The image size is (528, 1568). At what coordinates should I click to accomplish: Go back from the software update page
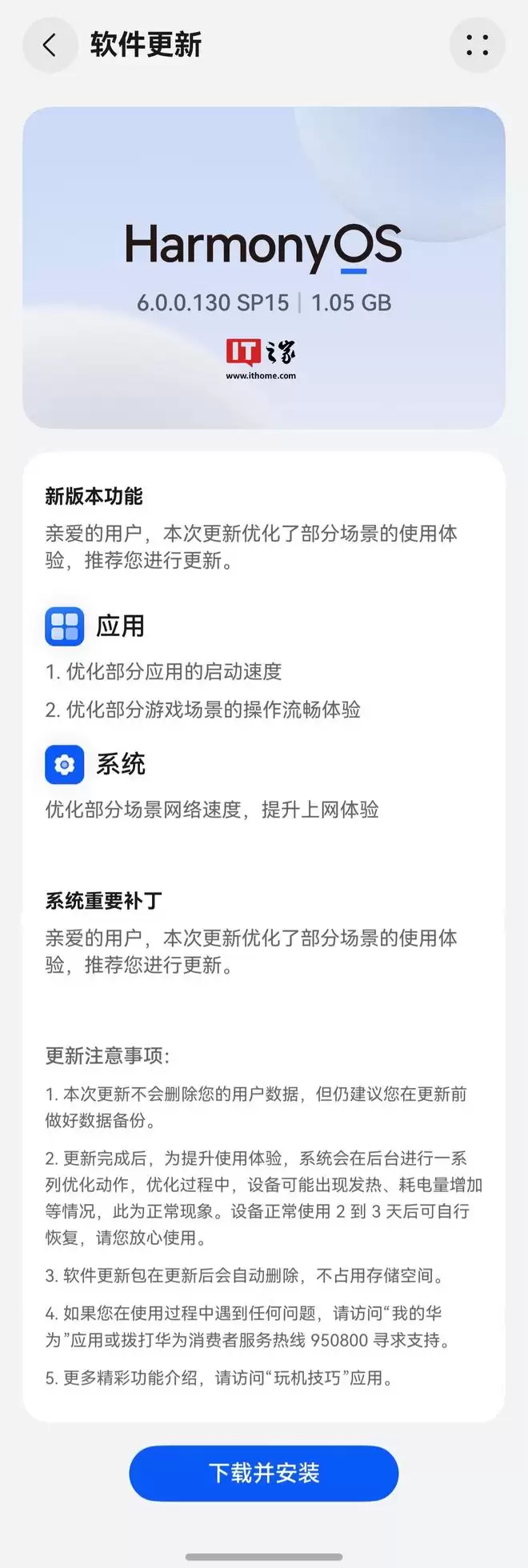[50, 46]
